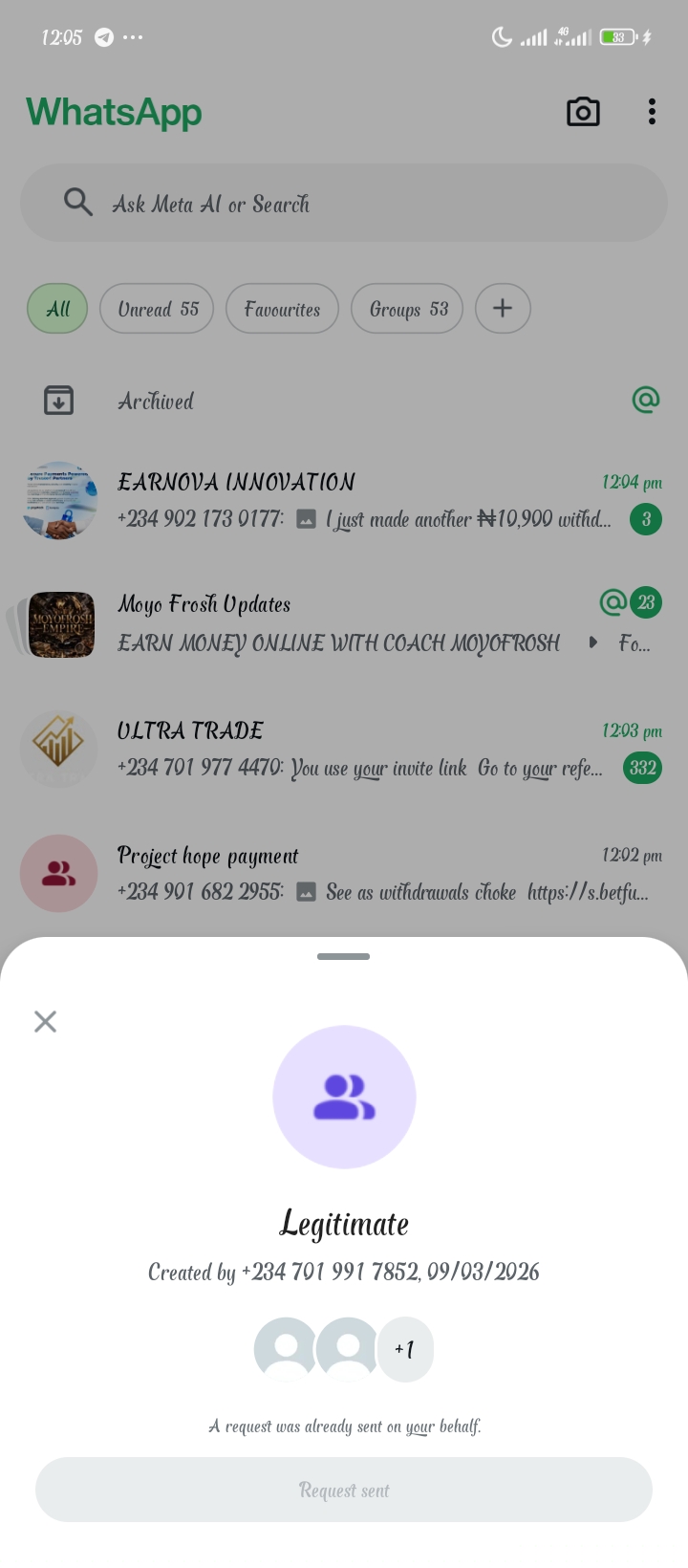Image resolution: width=688 pixels, height=1568 pixels.
Task: Select the All chats filter
Action: [57, 309]
